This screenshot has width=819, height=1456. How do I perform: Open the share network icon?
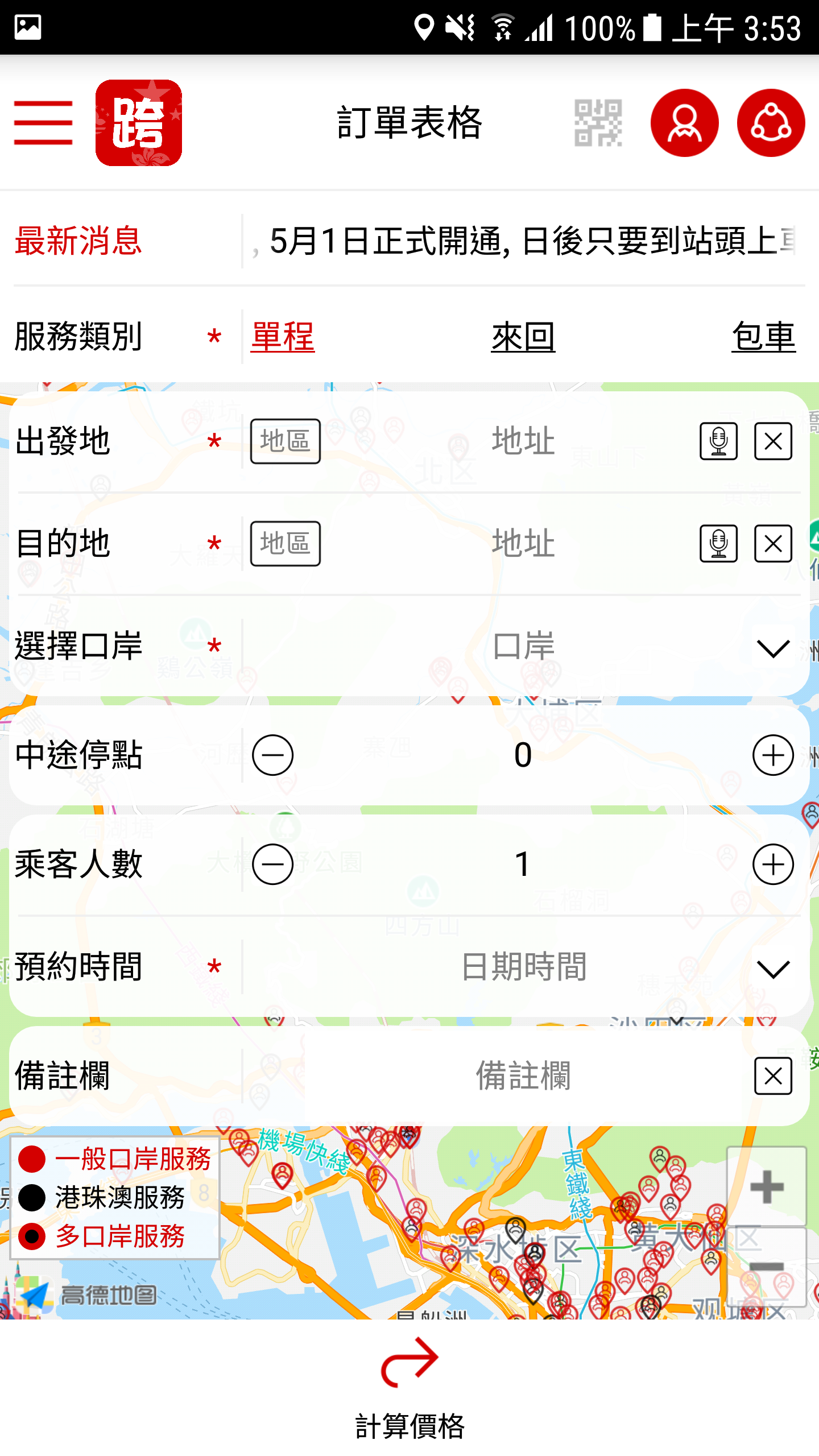tap(771, 123)
